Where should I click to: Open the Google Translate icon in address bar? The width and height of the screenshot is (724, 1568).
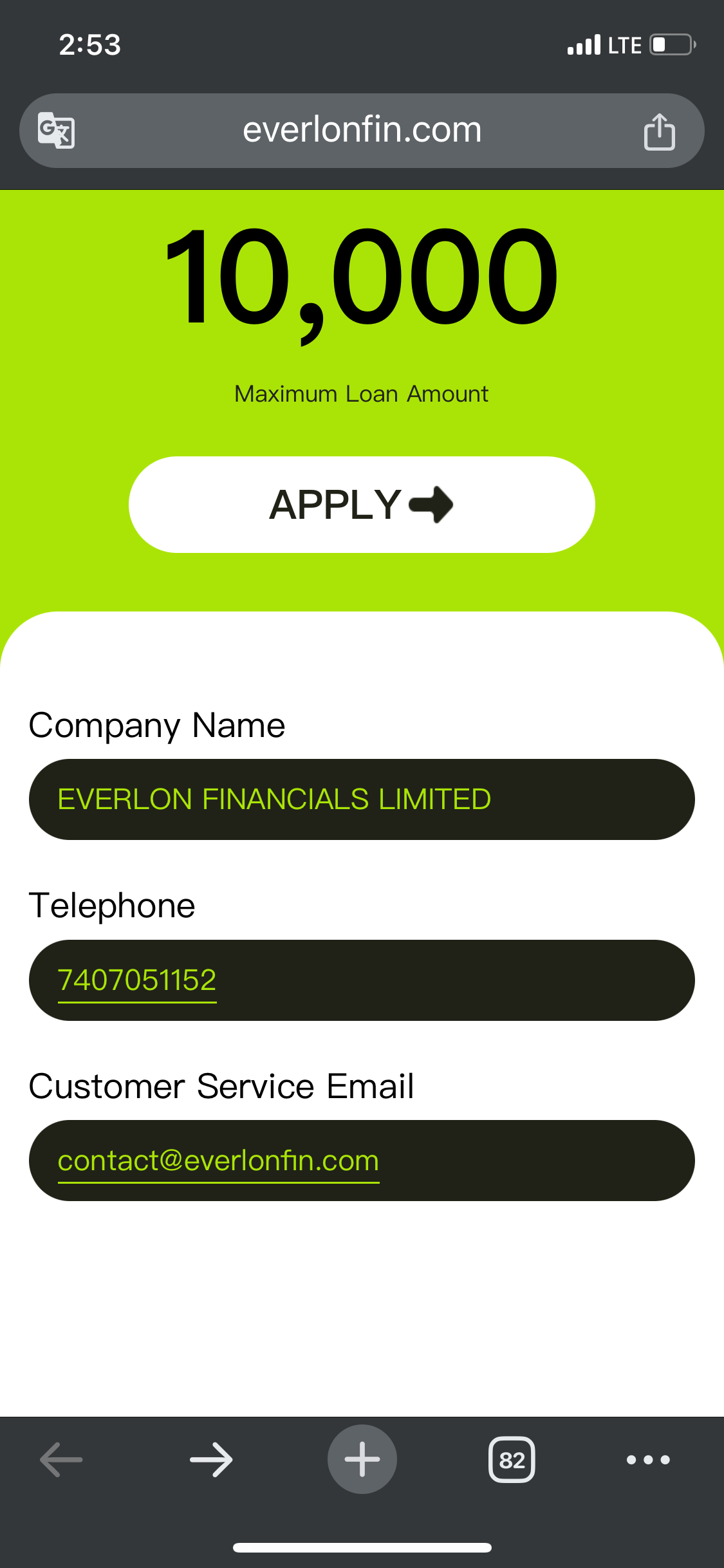pyautogui.click(x=56, y=131)
